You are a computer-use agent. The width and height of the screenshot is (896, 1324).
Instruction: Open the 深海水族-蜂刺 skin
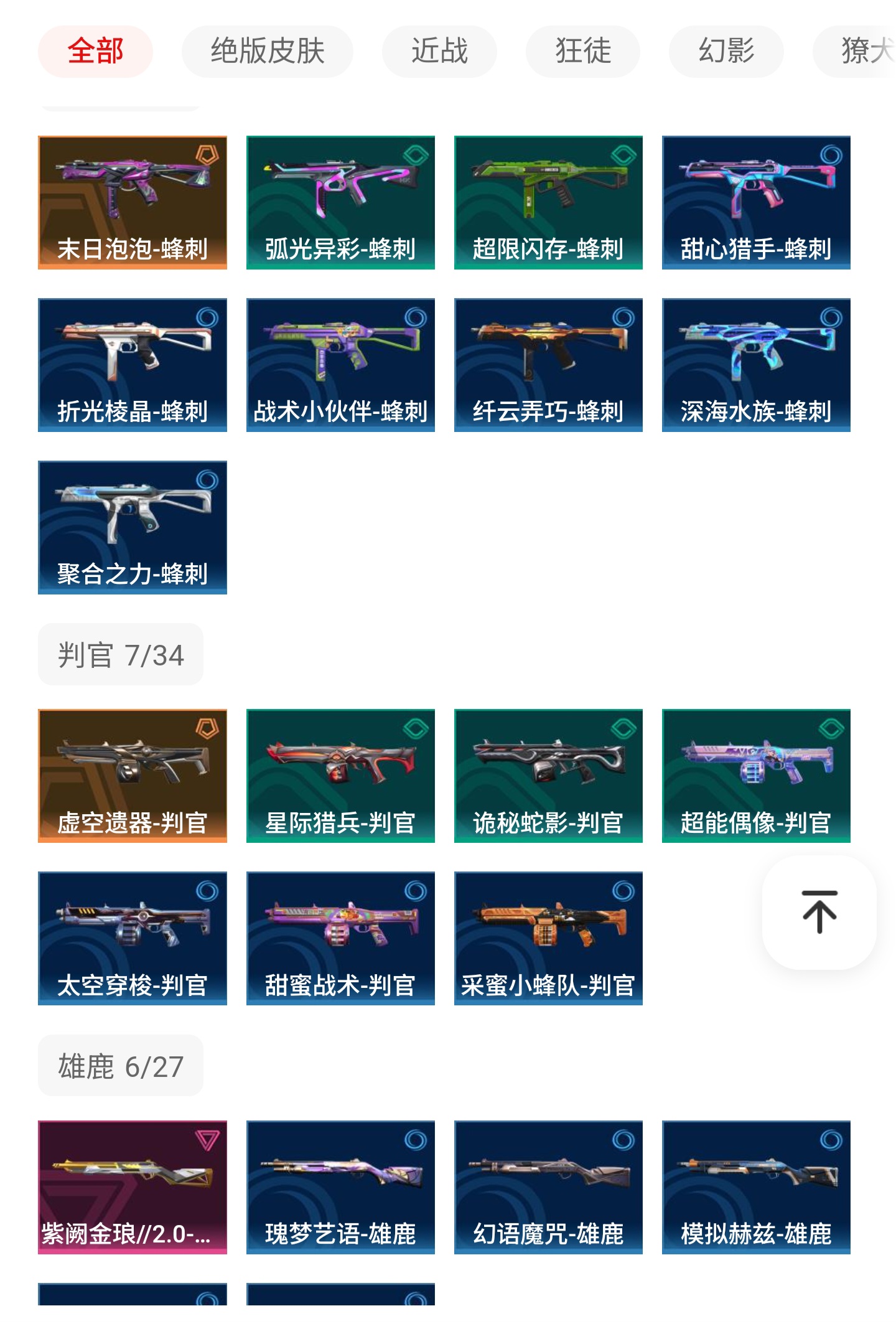756,365
